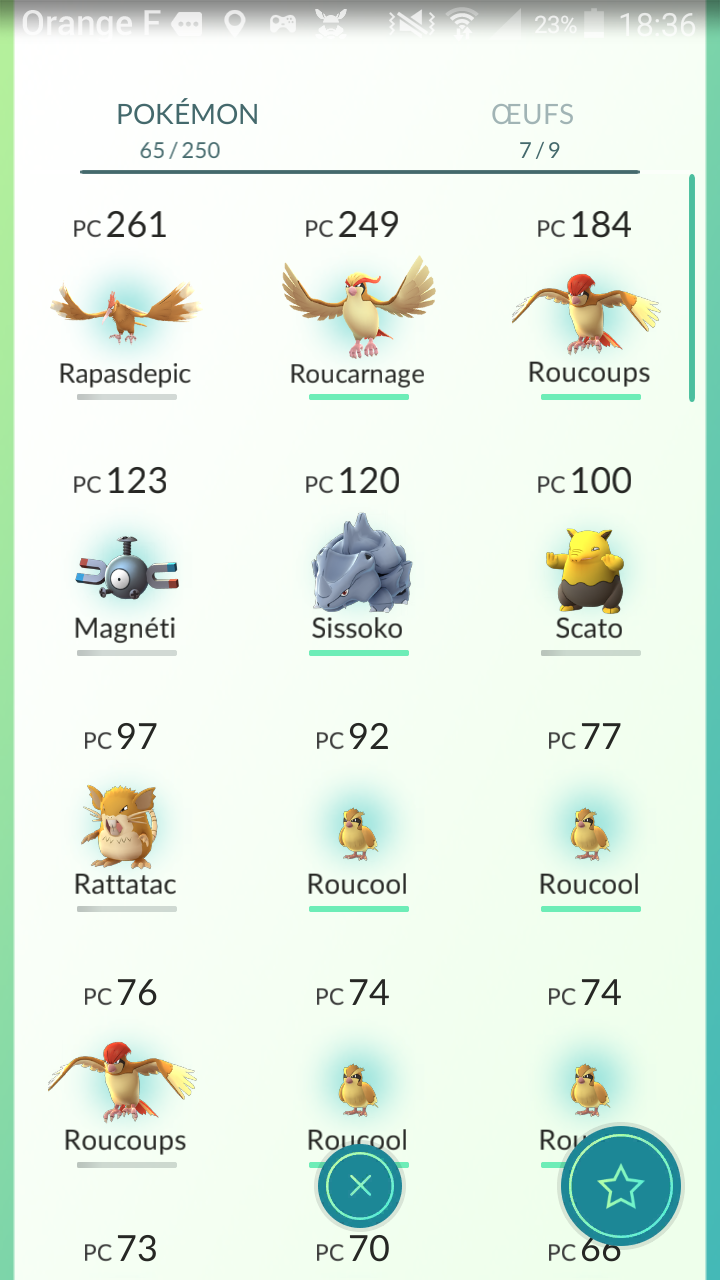
Task: Open Scato with PC 100
Action: pyautogui.click(x=589, y=570)
